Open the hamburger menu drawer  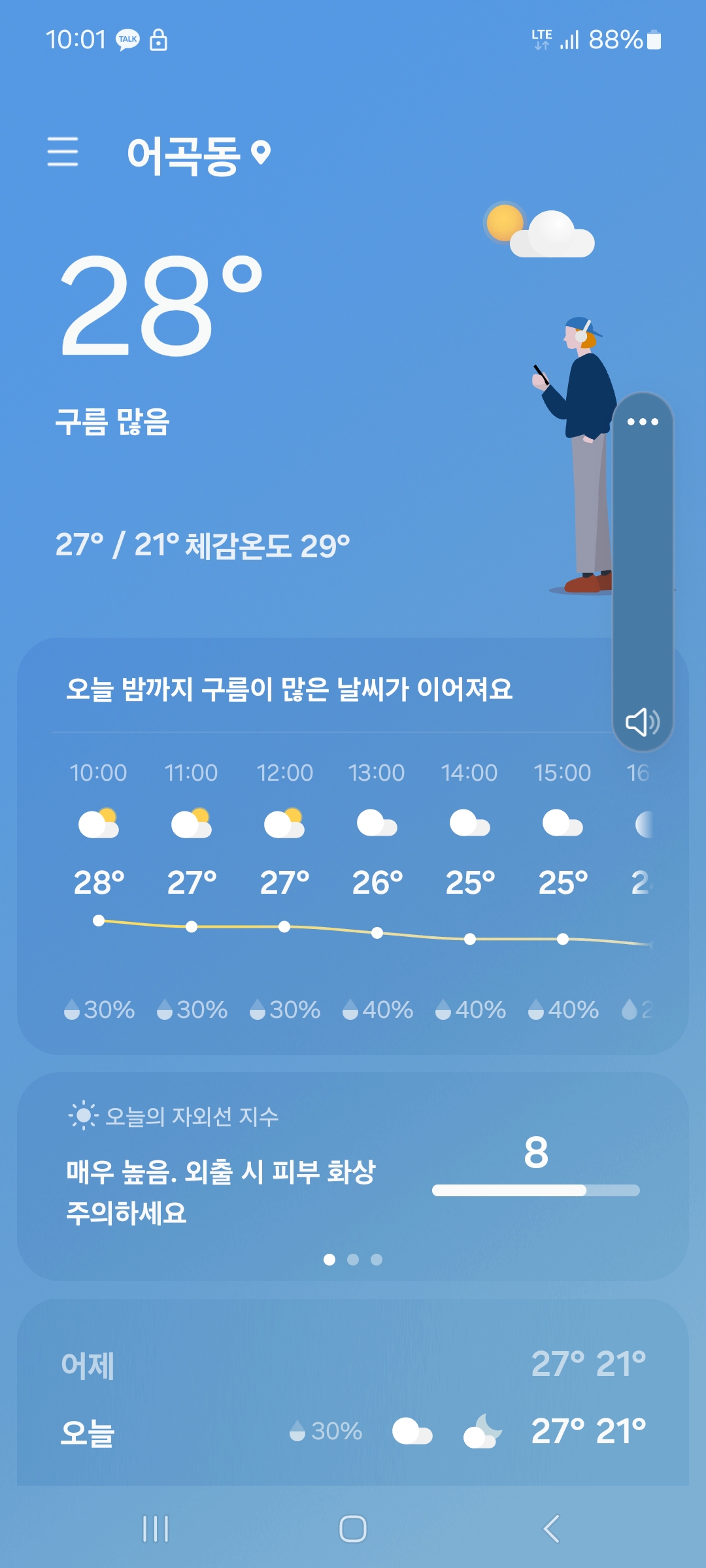point(63,152)
